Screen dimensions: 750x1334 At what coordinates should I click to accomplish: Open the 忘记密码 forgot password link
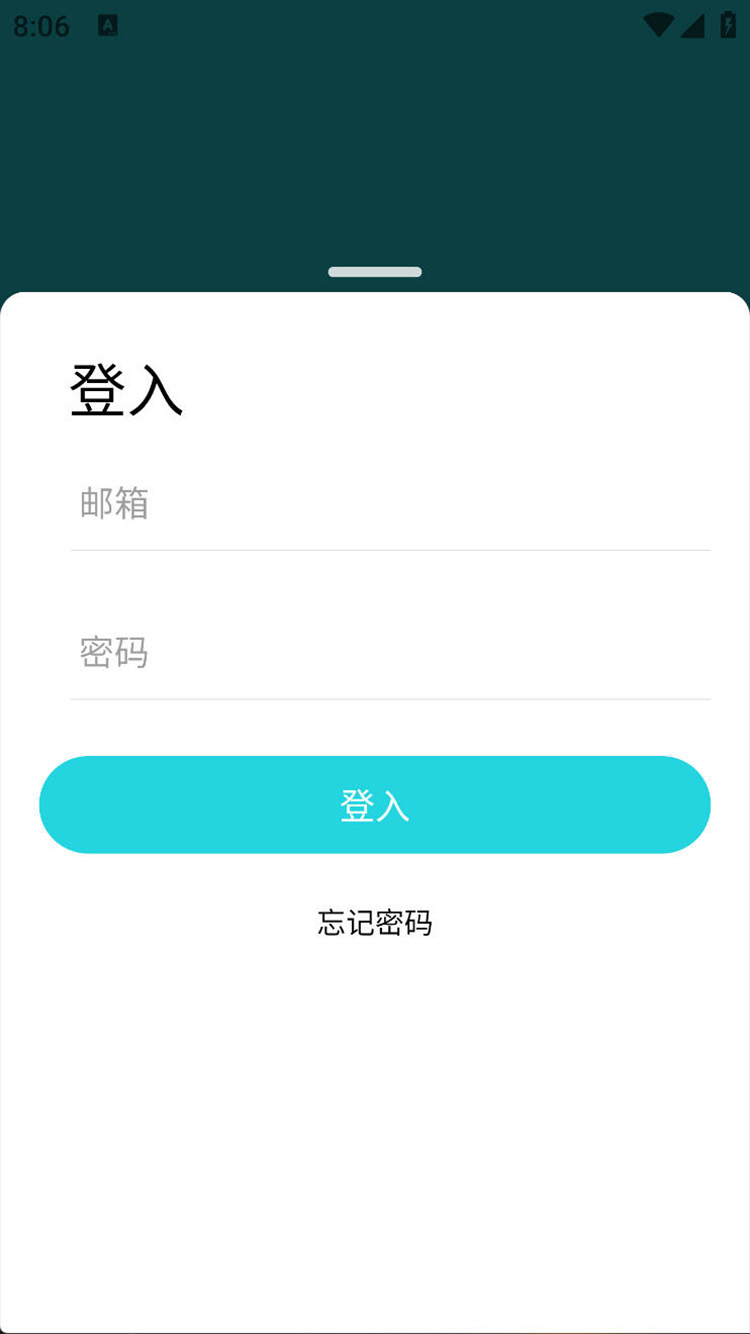[x=375, y=922]
